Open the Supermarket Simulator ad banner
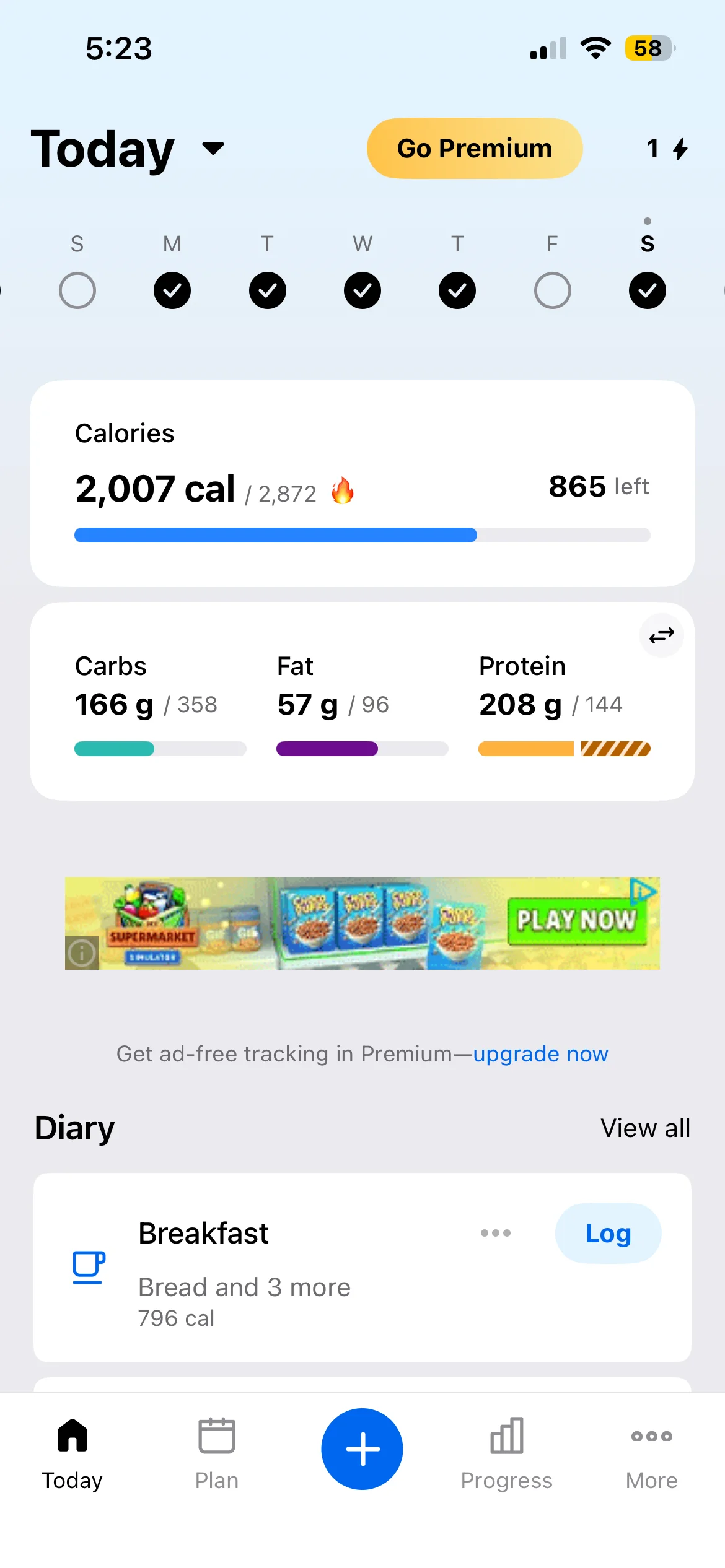Screen dimensions: 725x1568 [x=362, y=923]
